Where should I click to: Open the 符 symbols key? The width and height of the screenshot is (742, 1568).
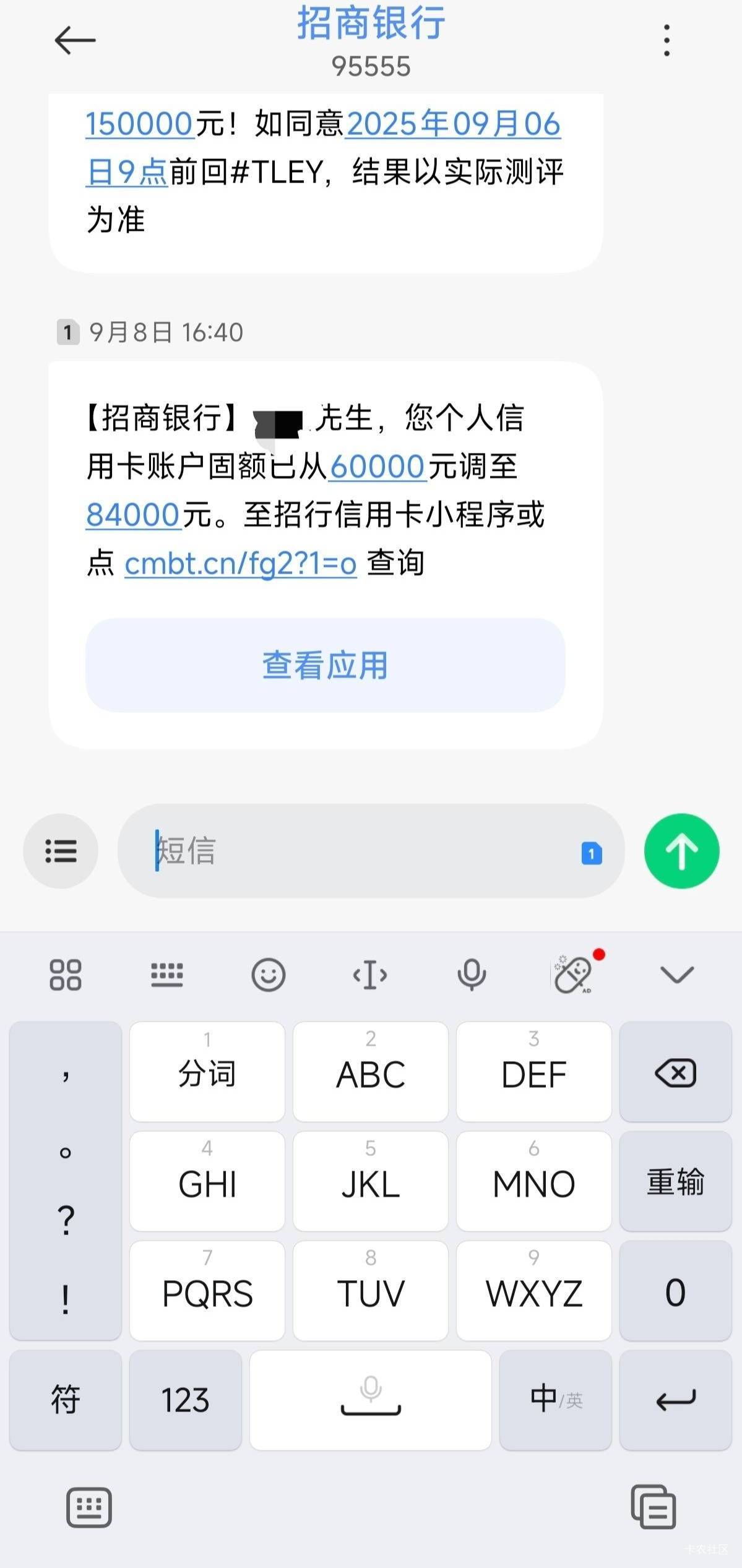(65, 1400)
